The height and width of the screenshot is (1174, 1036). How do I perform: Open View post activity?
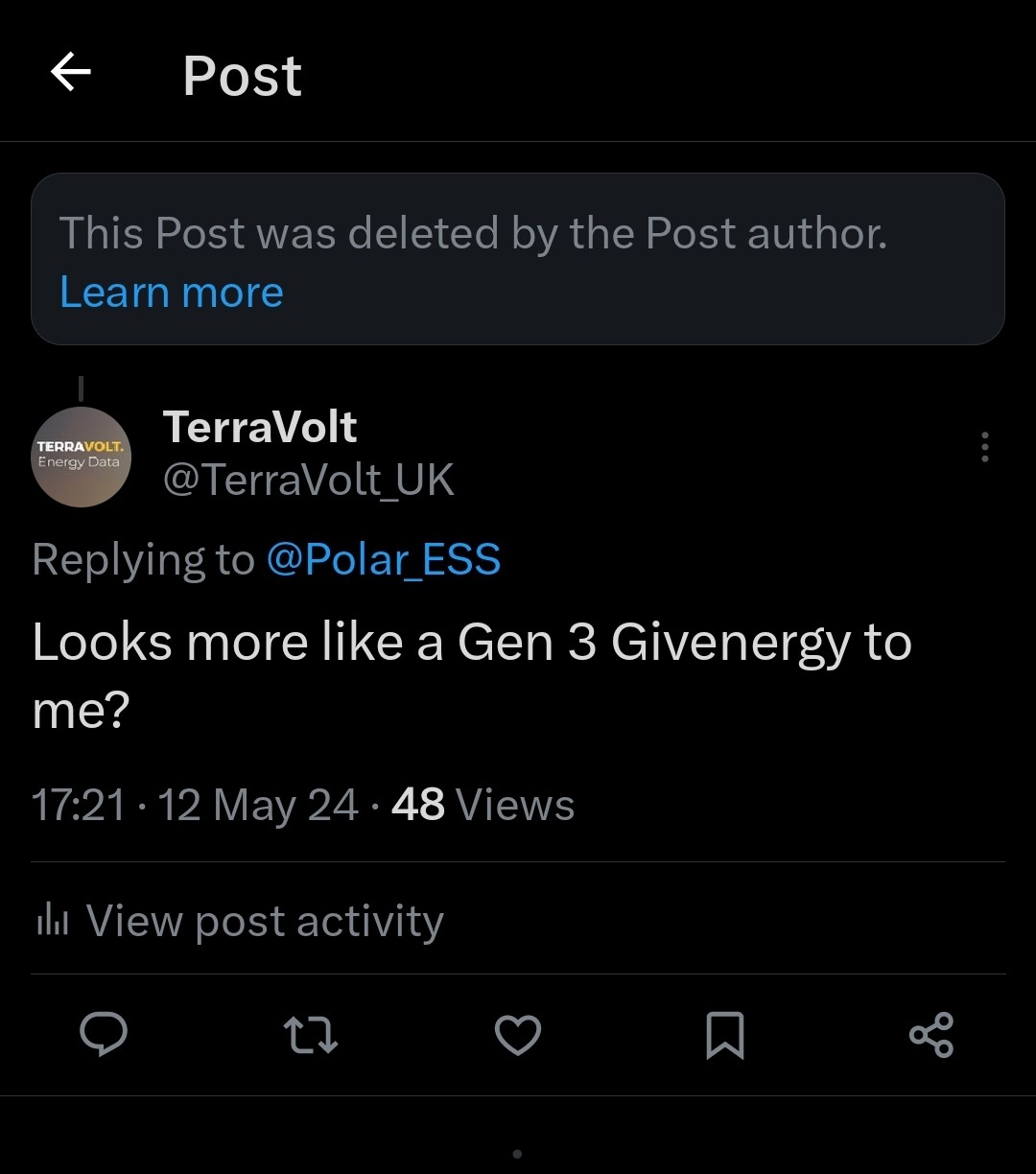coord(240,920)
